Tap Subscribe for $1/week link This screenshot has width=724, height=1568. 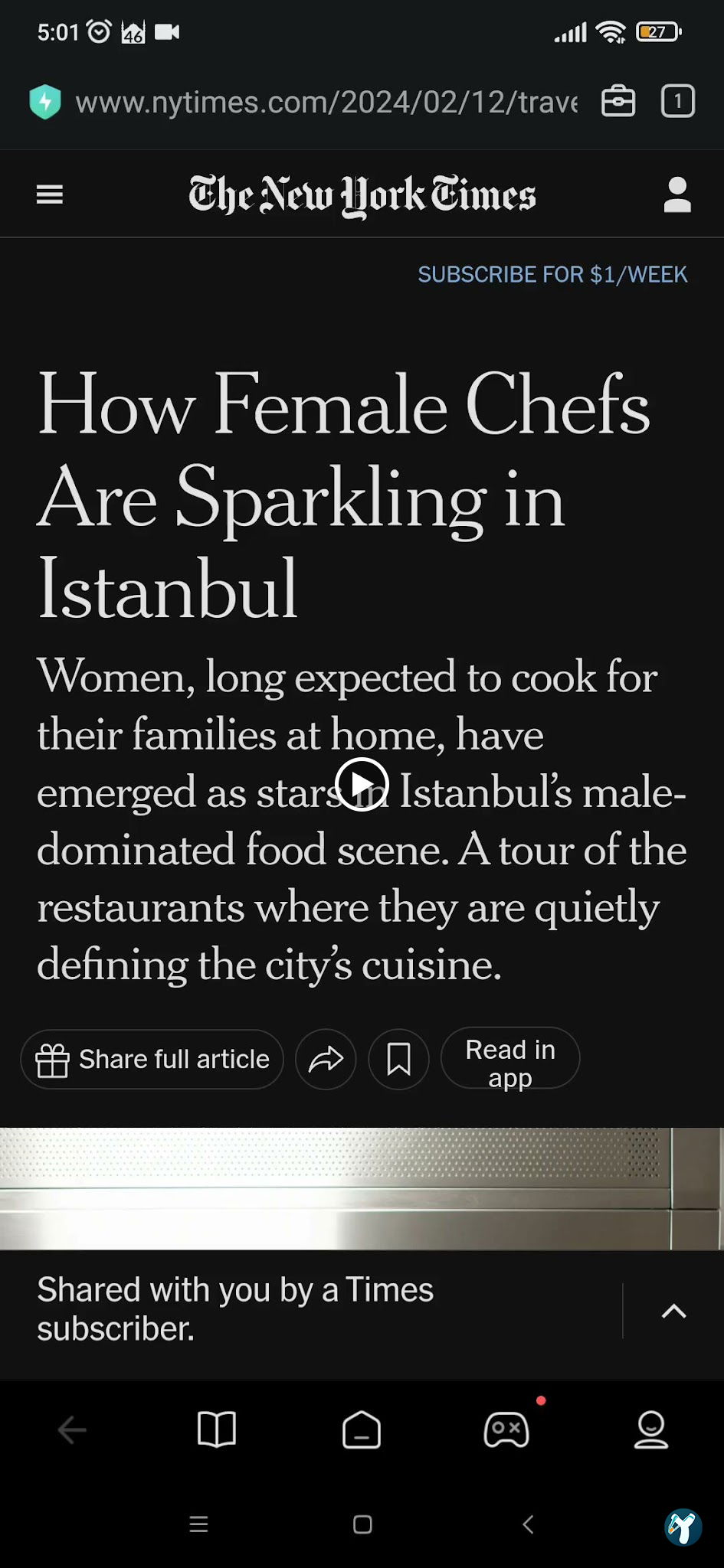552,274
